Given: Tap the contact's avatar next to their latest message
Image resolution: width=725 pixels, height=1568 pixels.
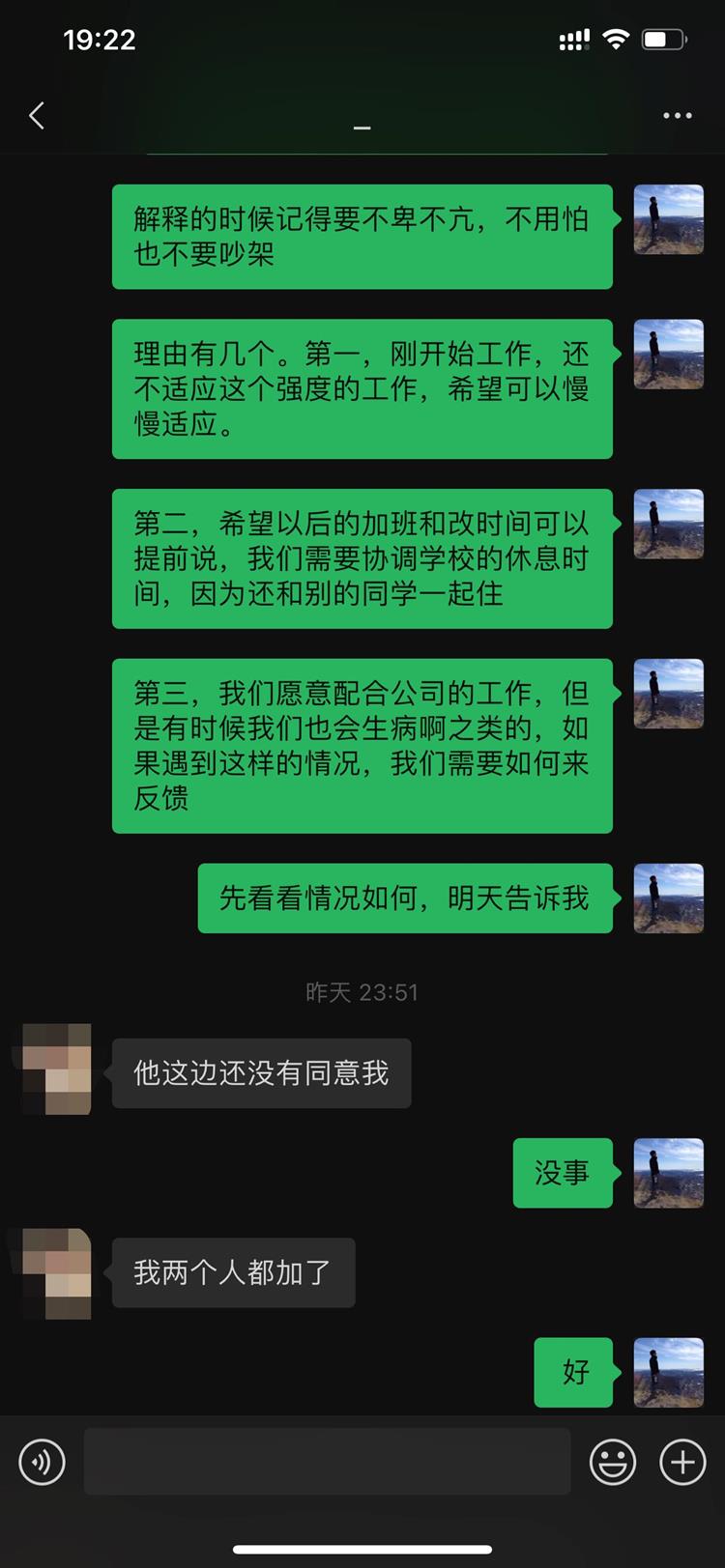Looking at the screenshot, I should click(x=53, y=1273).
